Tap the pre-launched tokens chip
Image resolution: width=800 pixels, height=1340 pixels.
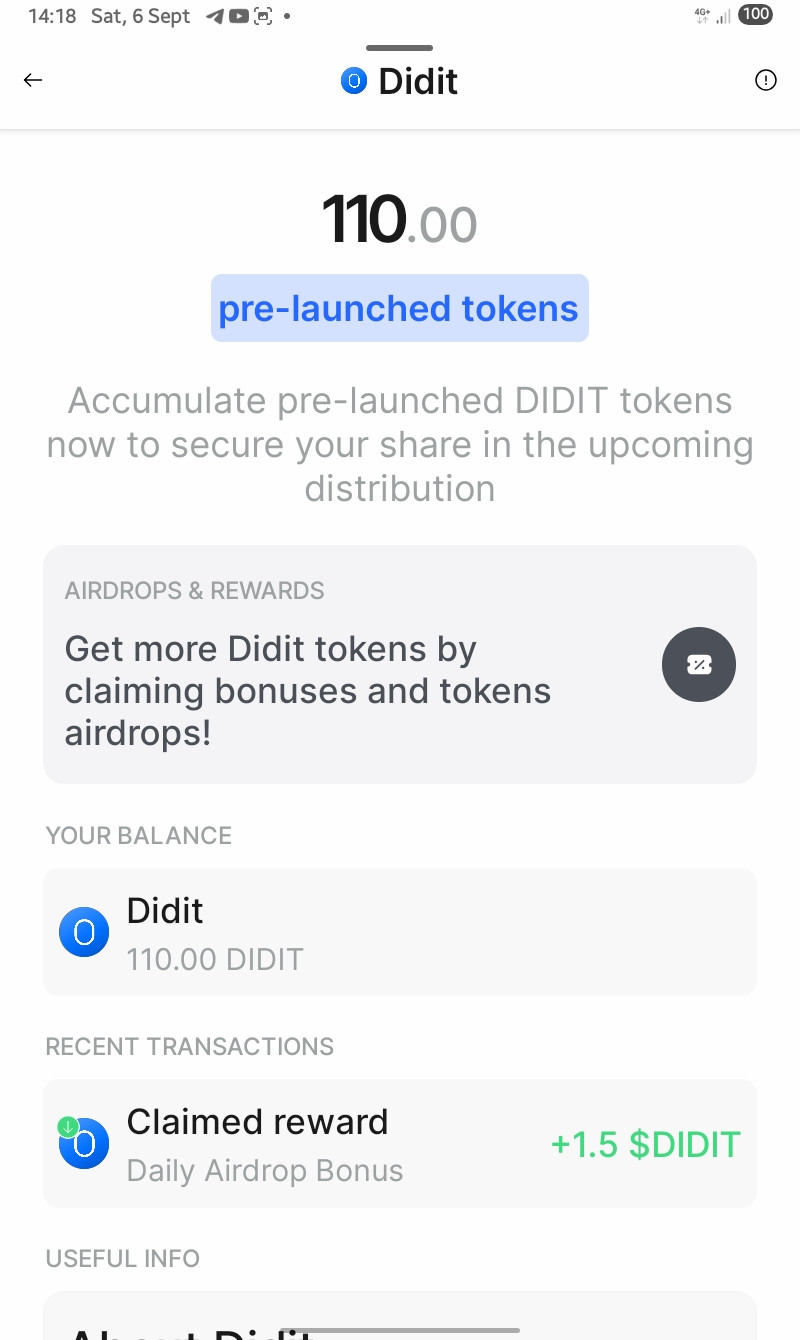tap(399, 308)
